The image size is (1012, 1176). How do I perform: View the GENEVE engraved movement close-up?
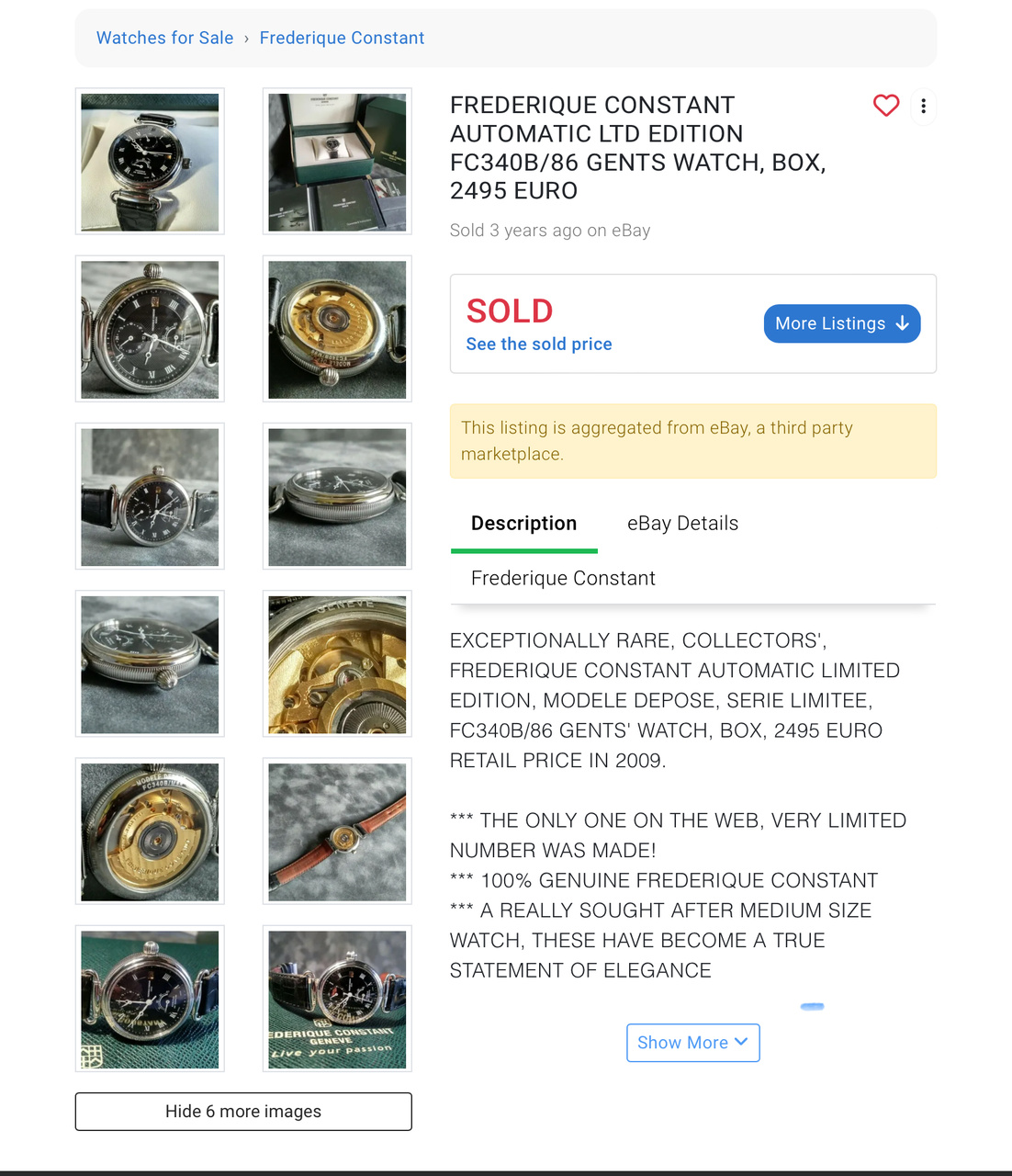coord(337,664)
